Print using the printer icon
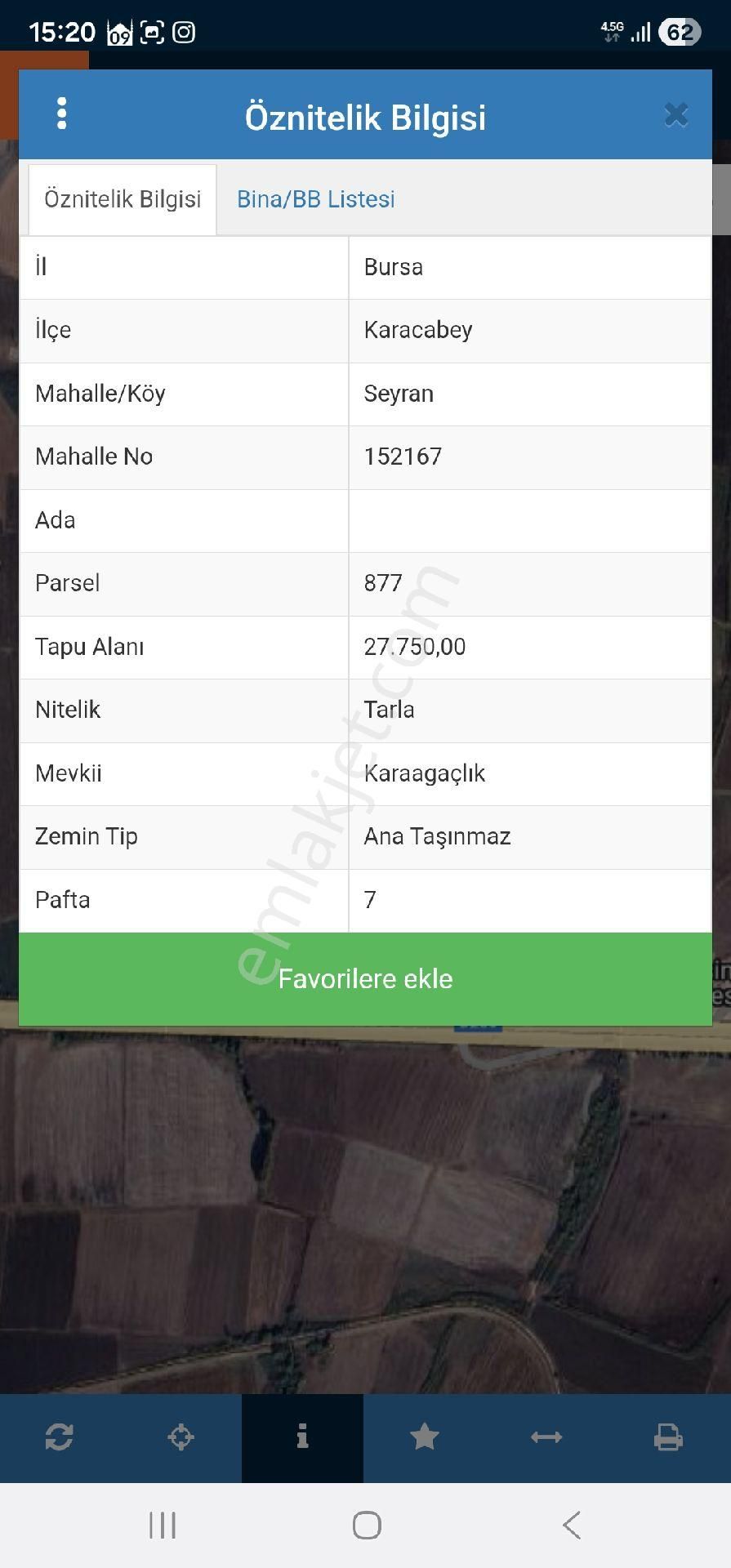The image size is (731, 1568). (667, 1437)
